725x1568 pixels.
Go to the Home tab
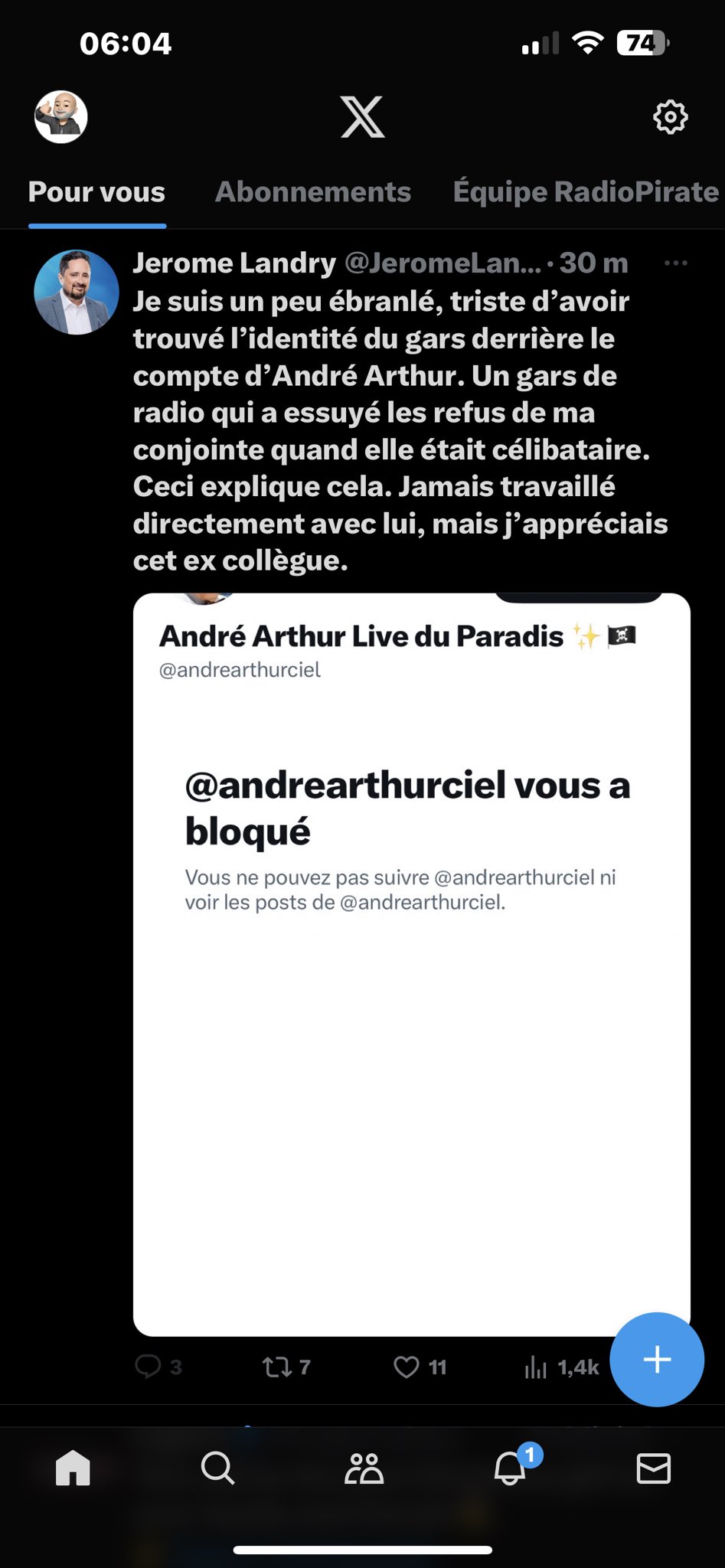pyautogui.click(x=73, y=1468)
